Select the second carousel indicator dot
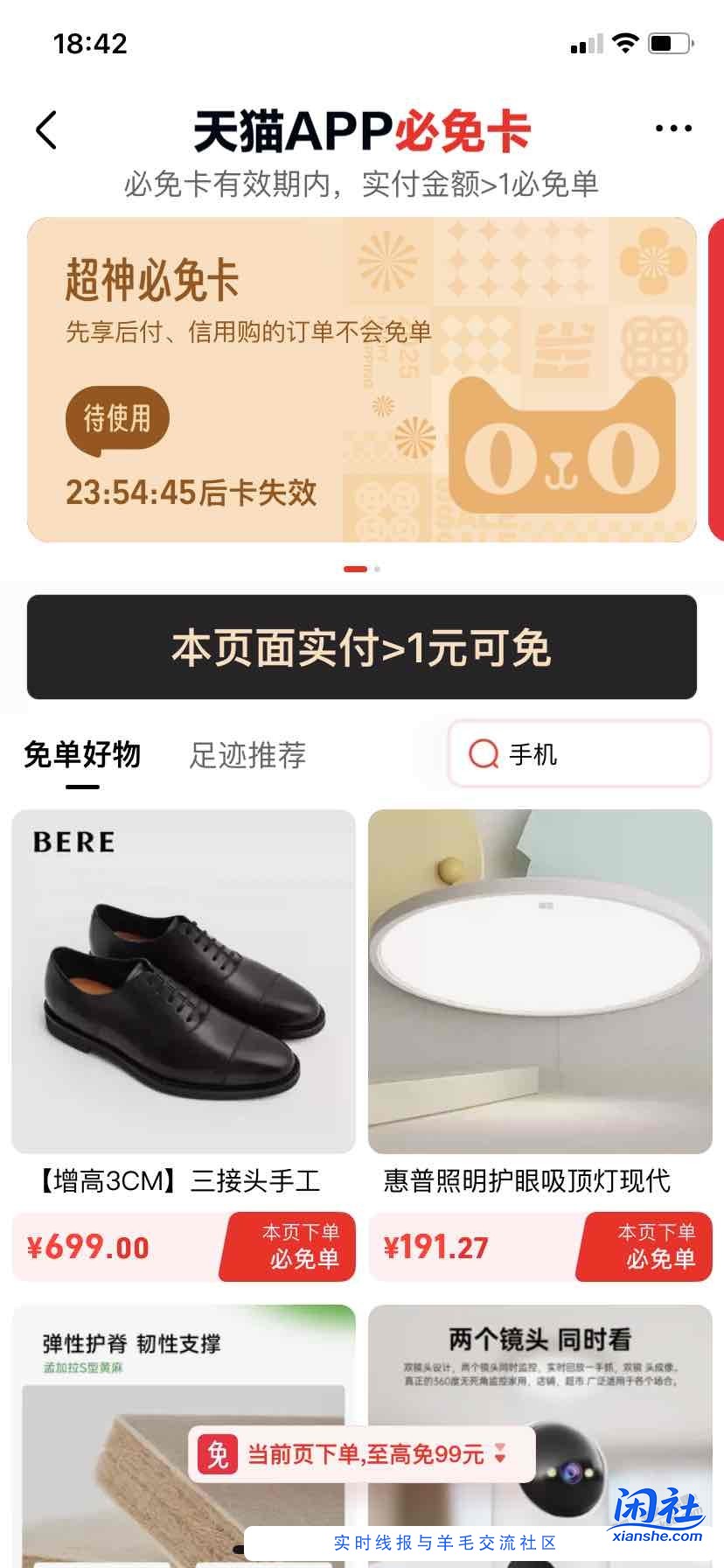Viewport: 724px width, 1568px height. 378,568
